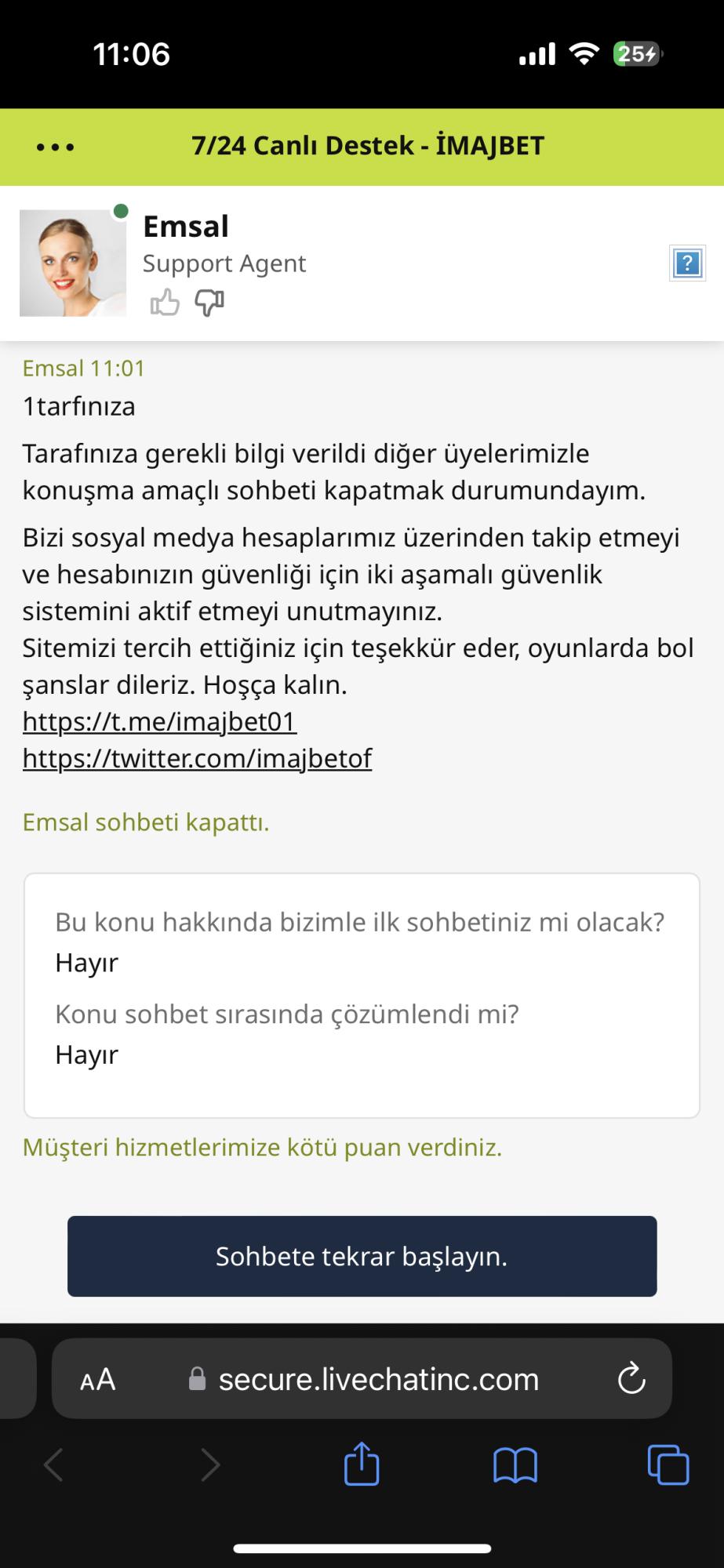Open the Safari share sheet
The image size is (724, 1568).
362,1468
